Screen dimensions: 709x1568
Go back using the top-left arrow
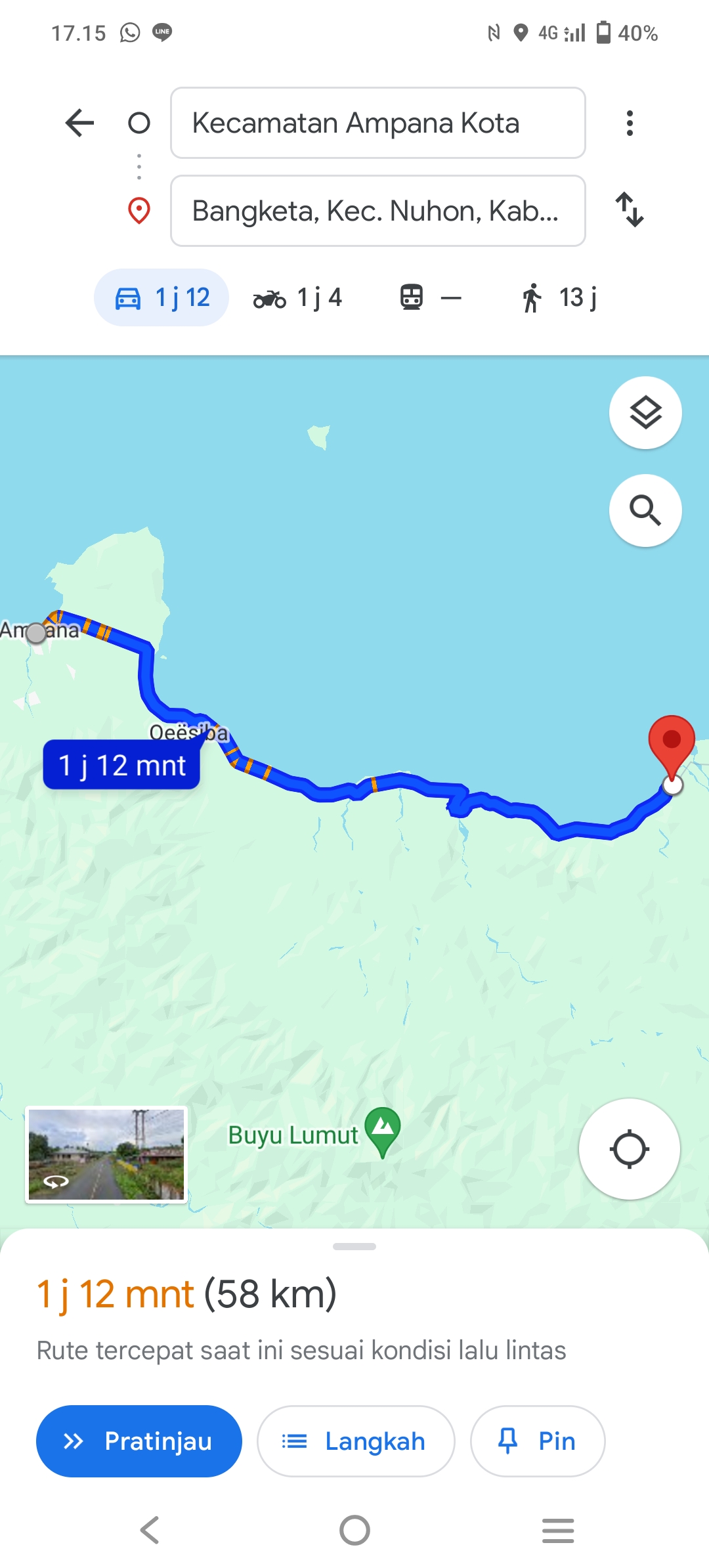pos(80,123)
